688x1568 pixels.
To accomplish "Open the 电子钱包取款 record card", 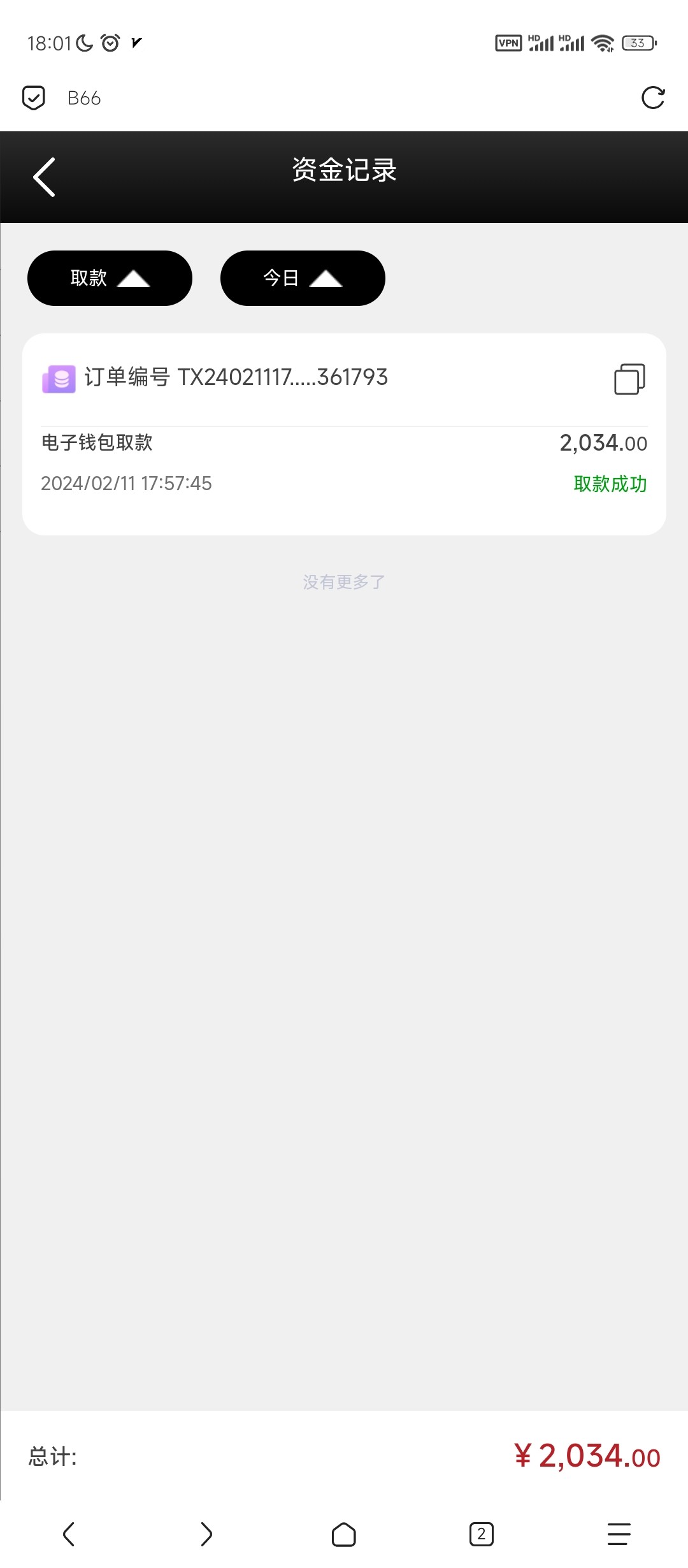I will (344, 463).
